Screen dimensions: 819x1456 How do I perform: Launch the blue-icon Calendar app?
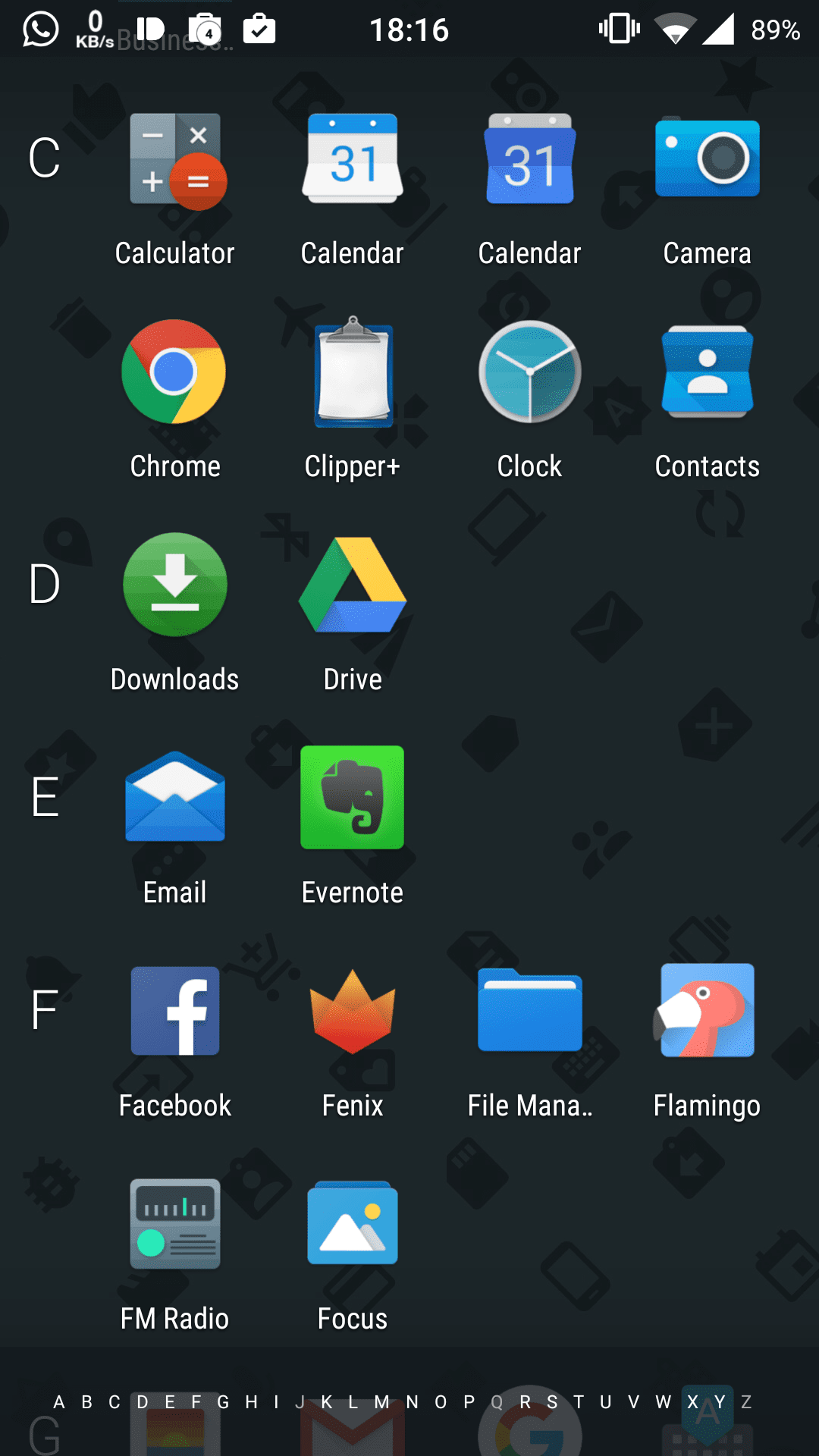pos(530,190)
